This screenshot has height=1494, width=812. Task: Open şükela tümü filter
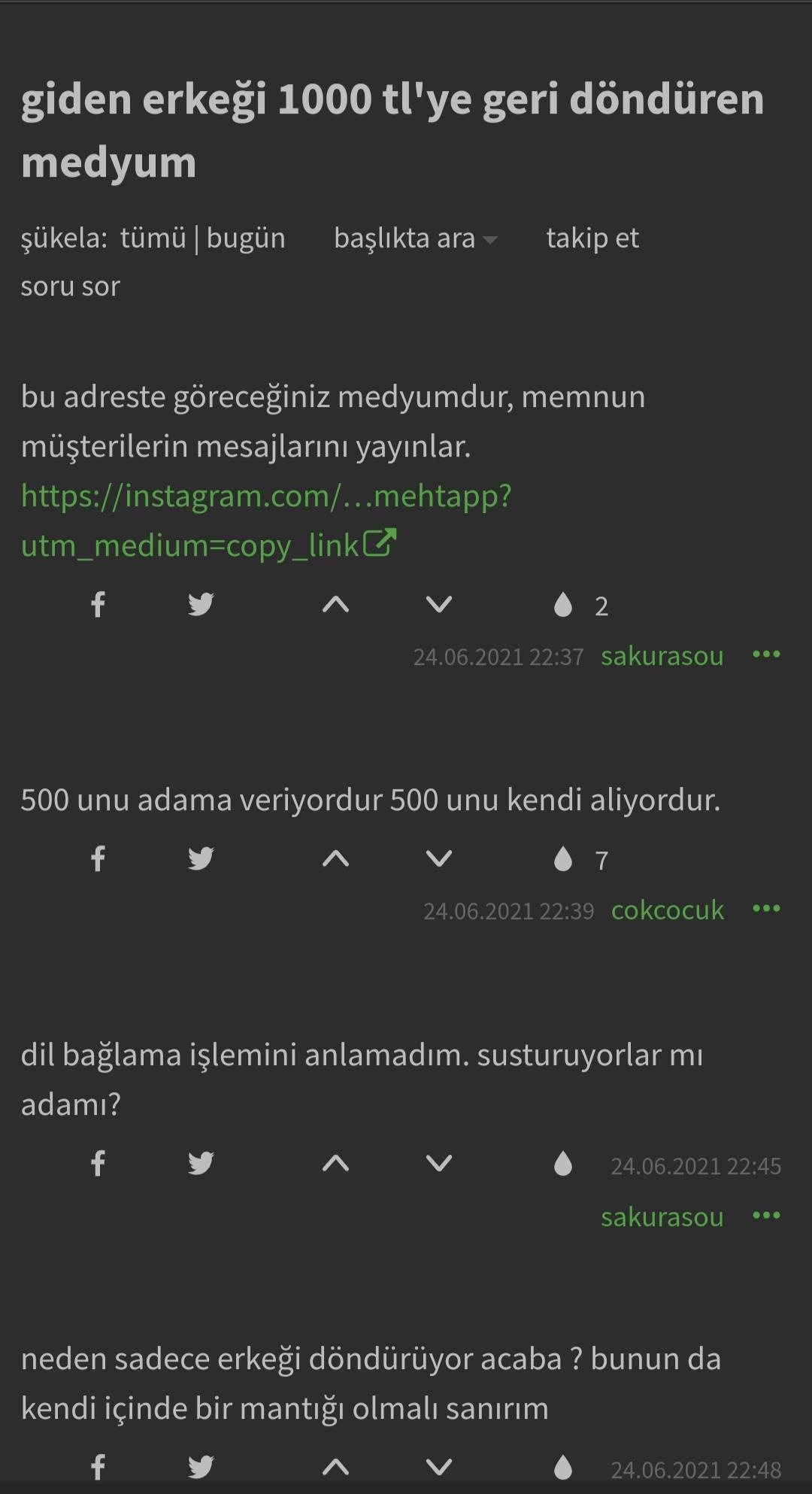click(x=153, y=238)
